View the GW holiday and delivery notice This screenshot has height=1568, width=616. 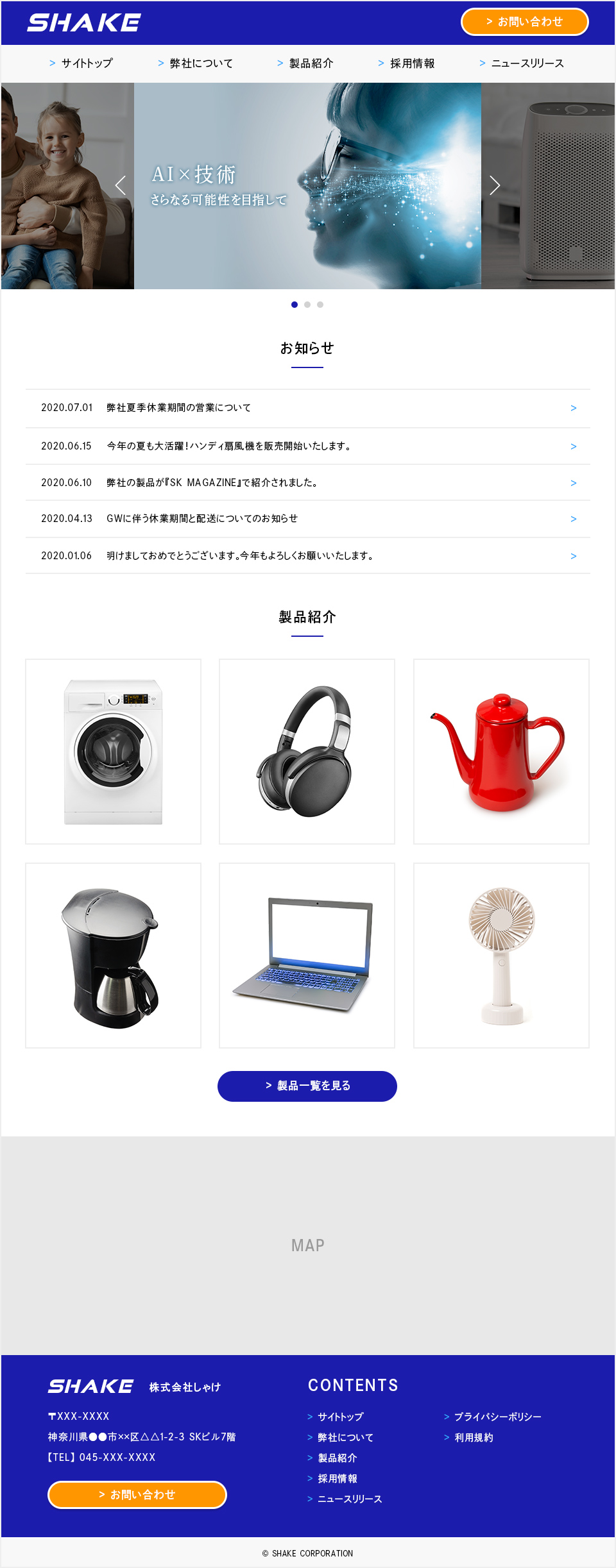[x=307, y=519]
